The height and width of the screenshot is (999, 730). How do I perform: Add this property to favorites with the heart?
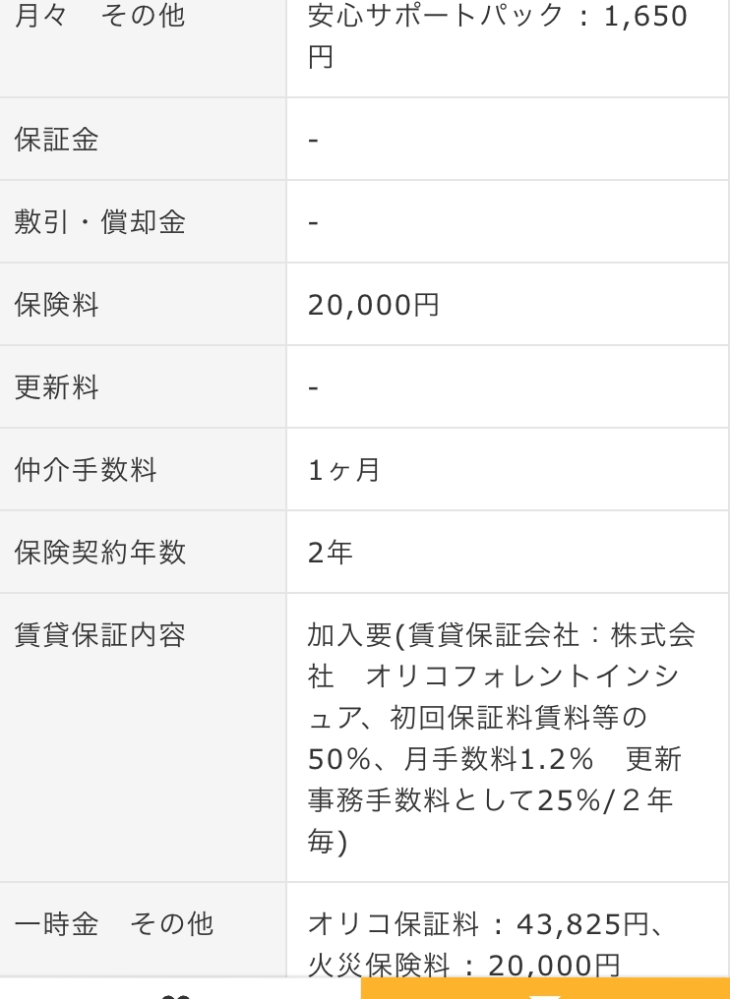click(176, 995)
